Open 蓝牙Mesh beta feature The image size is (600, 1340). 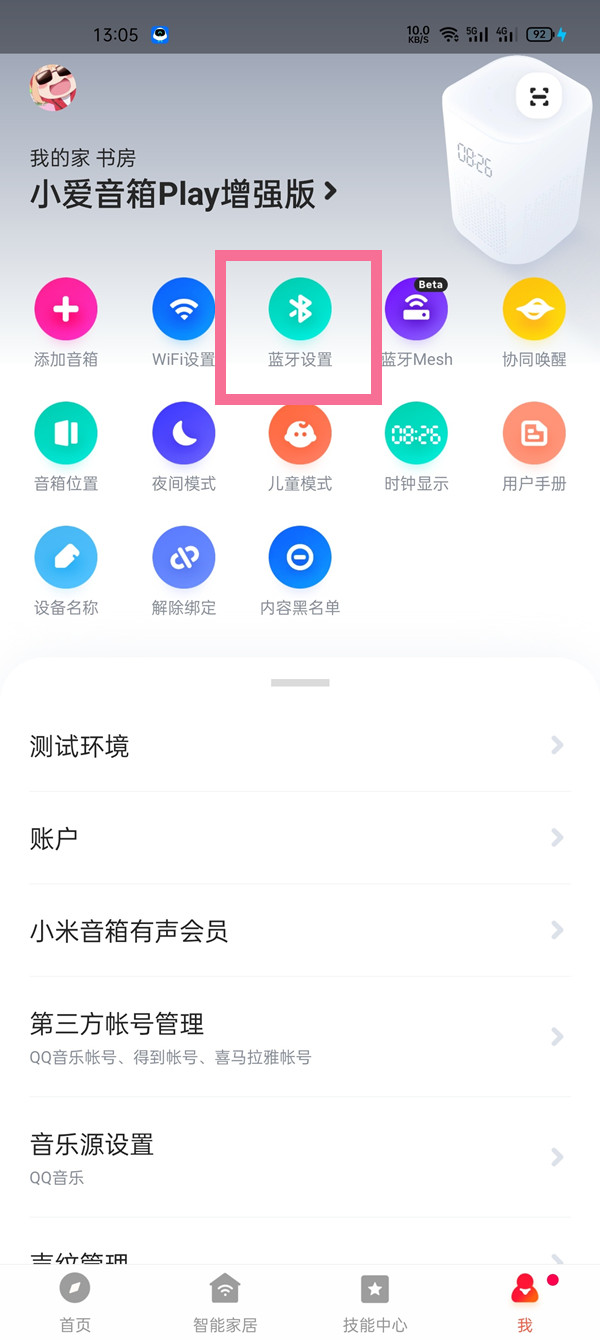point(416,310)
